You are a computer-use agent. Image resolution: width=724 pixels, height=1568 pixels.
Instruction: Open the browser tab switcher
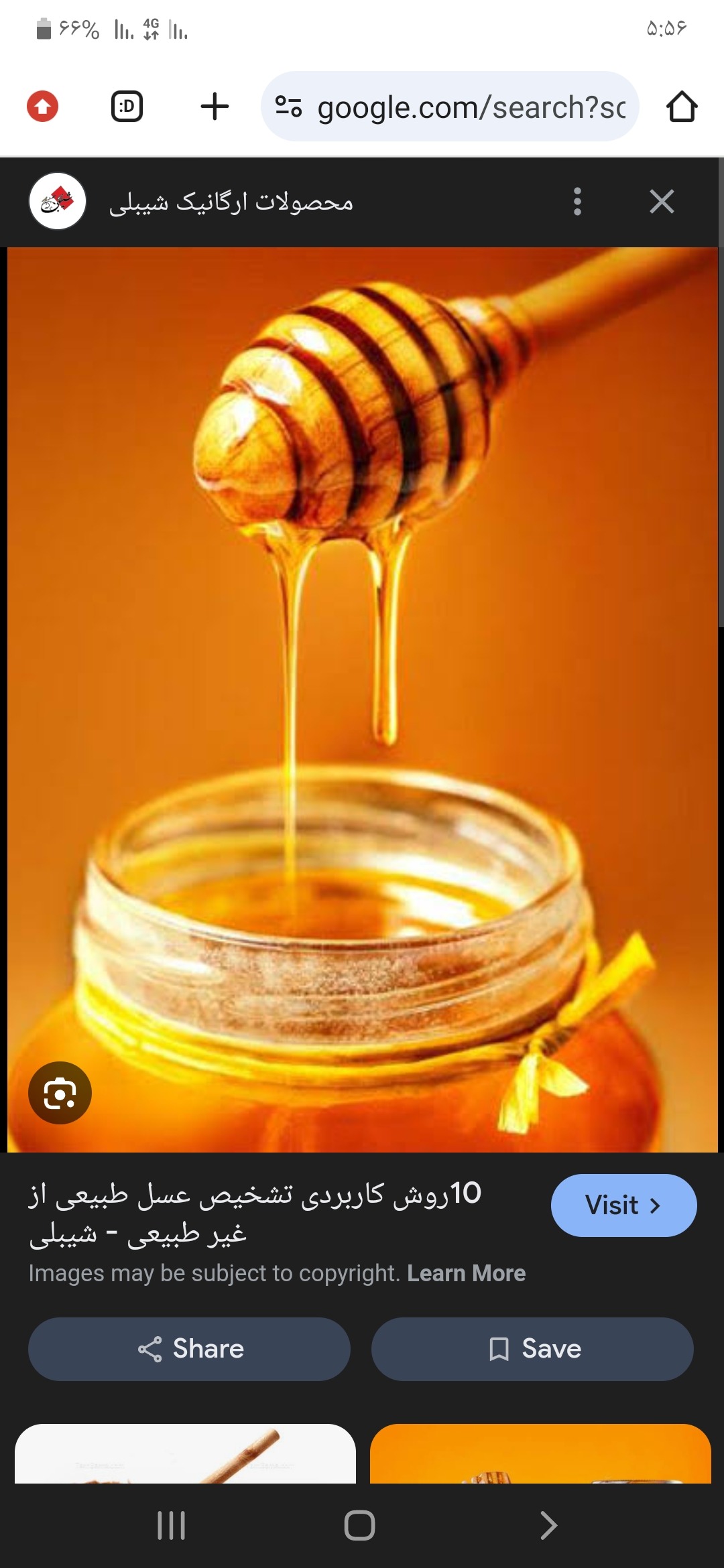coord(127,107)
